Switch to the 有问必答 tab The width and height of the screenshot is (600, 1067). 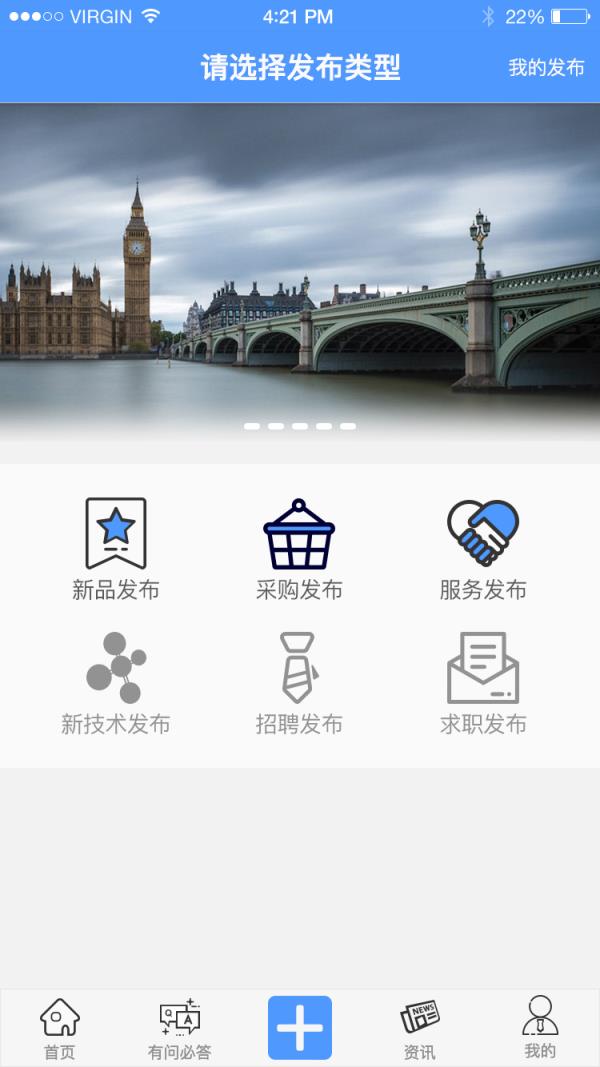[180, 1028]
